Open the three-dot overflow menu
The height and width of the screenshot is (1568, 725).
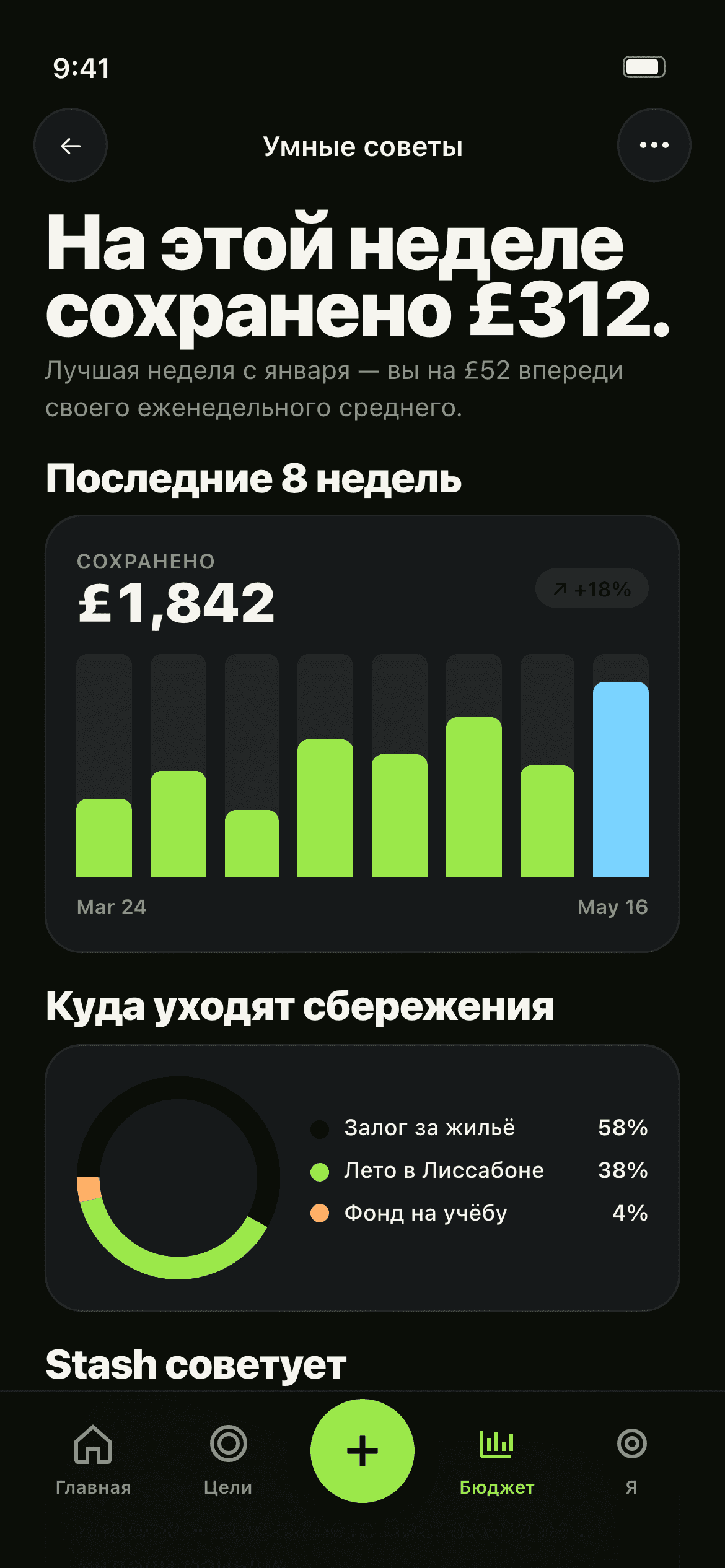point(654,146)
